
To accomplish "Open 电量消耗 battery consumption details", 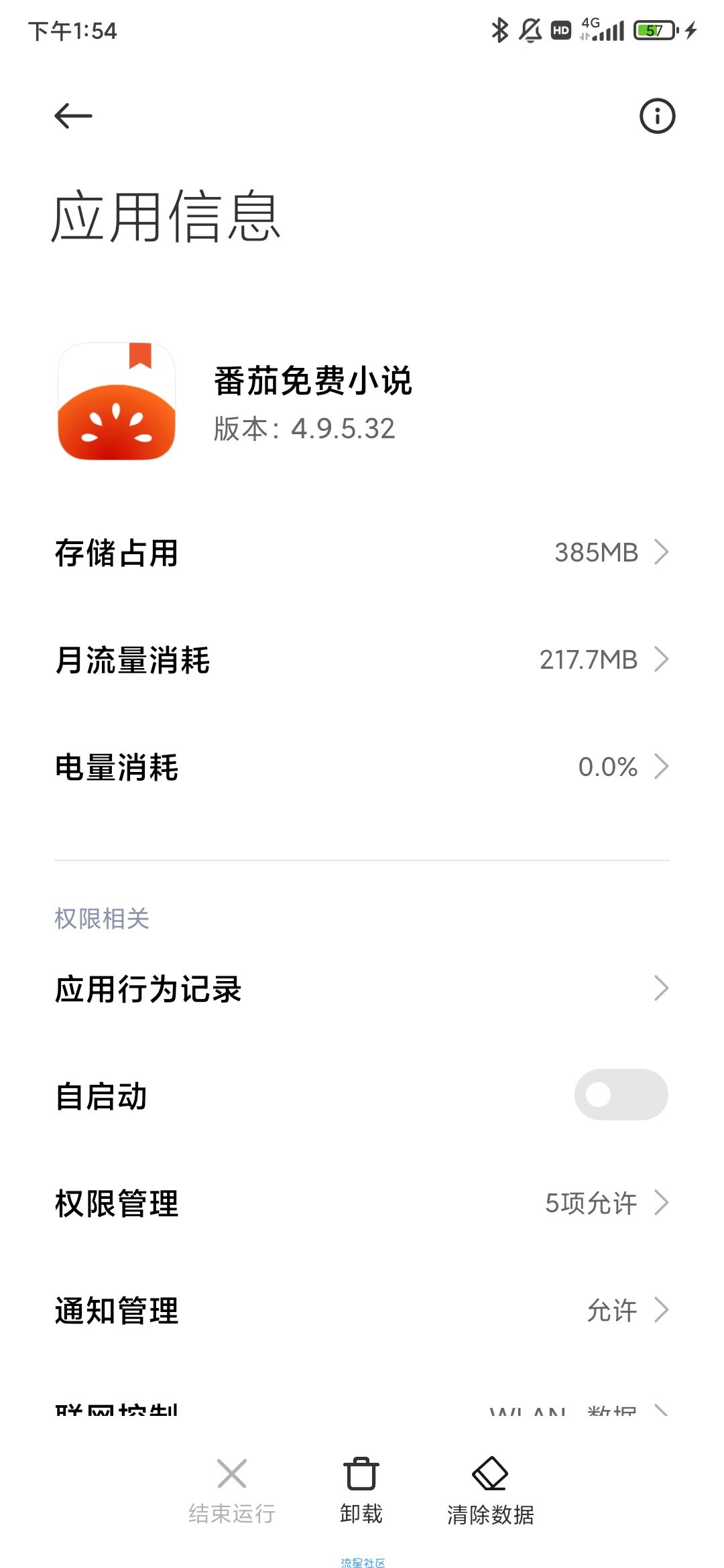I will click(x=362, y=767).
